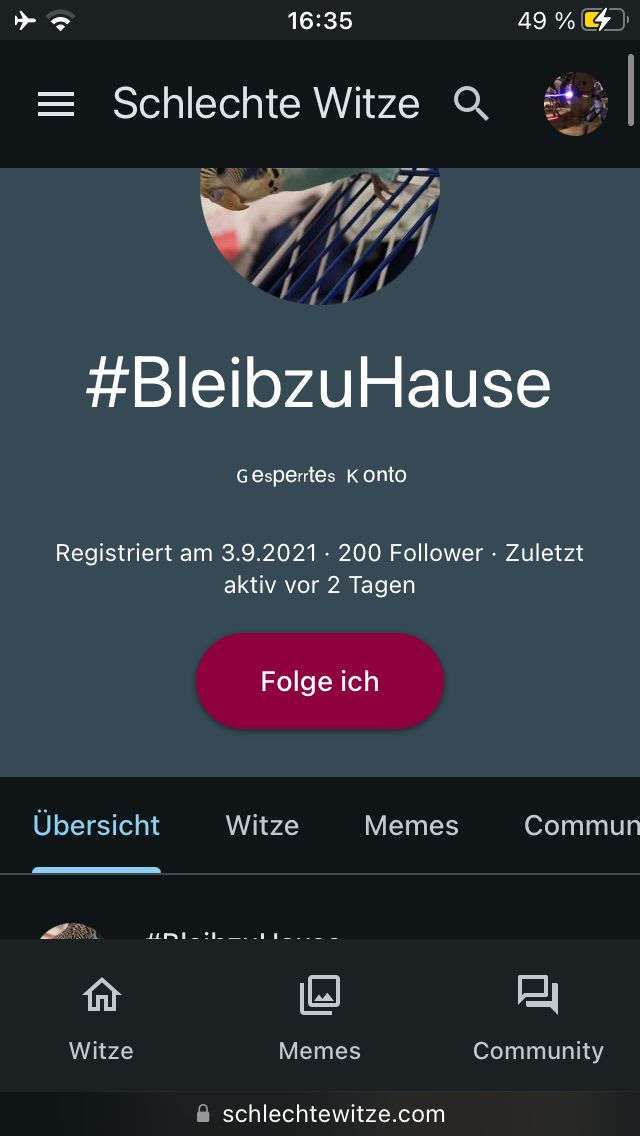This screenshot has height=1136, width=640.
Task: Open Community in the bottom navigation
Action: tap(538, 1018)
